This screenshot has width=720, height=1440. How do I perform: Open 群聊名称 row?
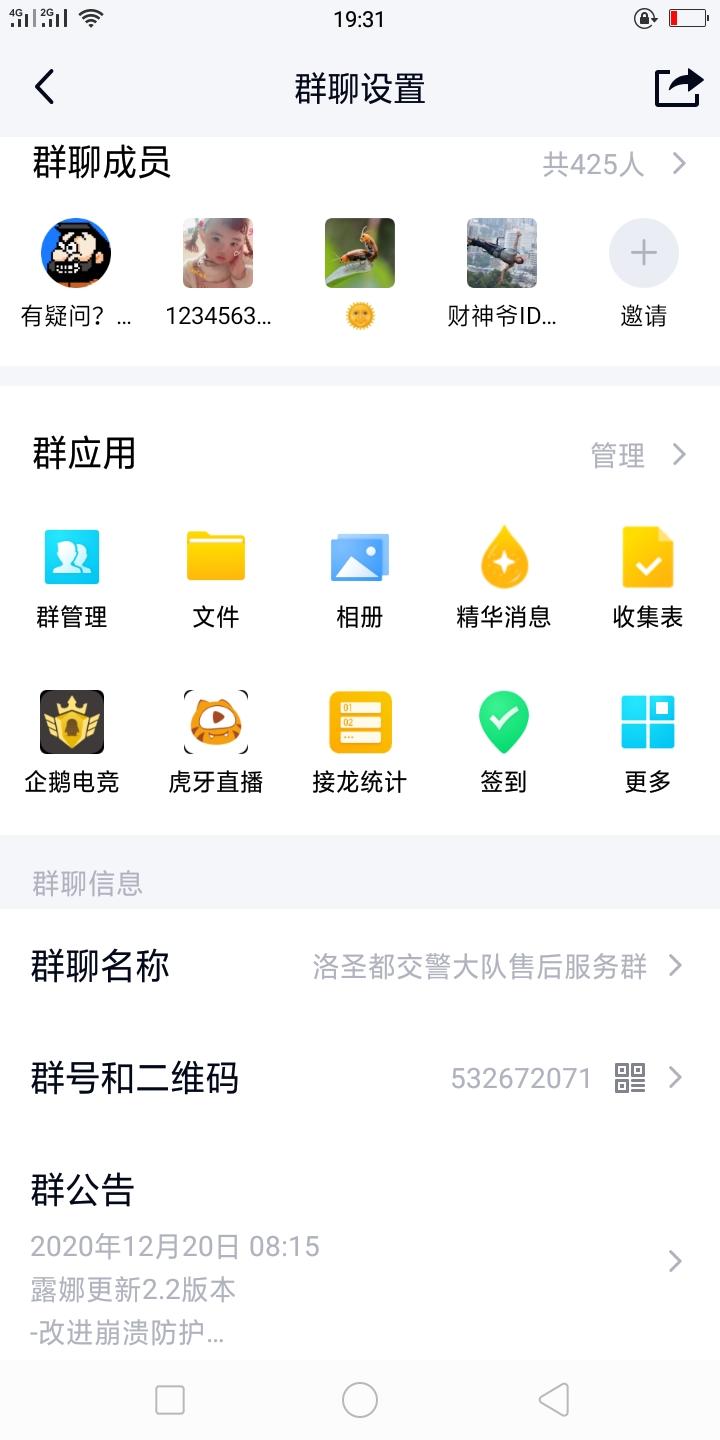click(360, 966)
